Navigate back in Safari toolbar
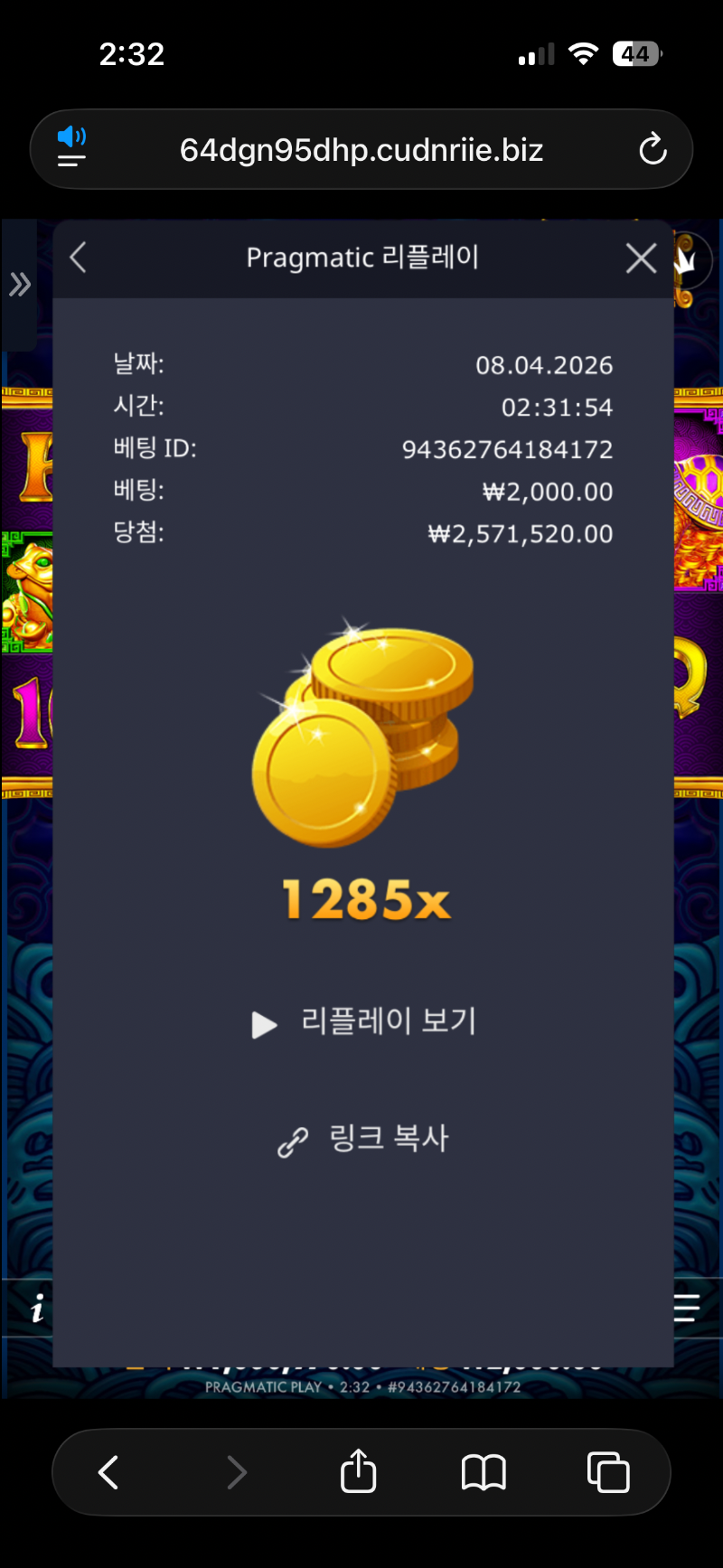Image resolution: width=723 pixels, height=1568 pixels. pos(108,1472)
